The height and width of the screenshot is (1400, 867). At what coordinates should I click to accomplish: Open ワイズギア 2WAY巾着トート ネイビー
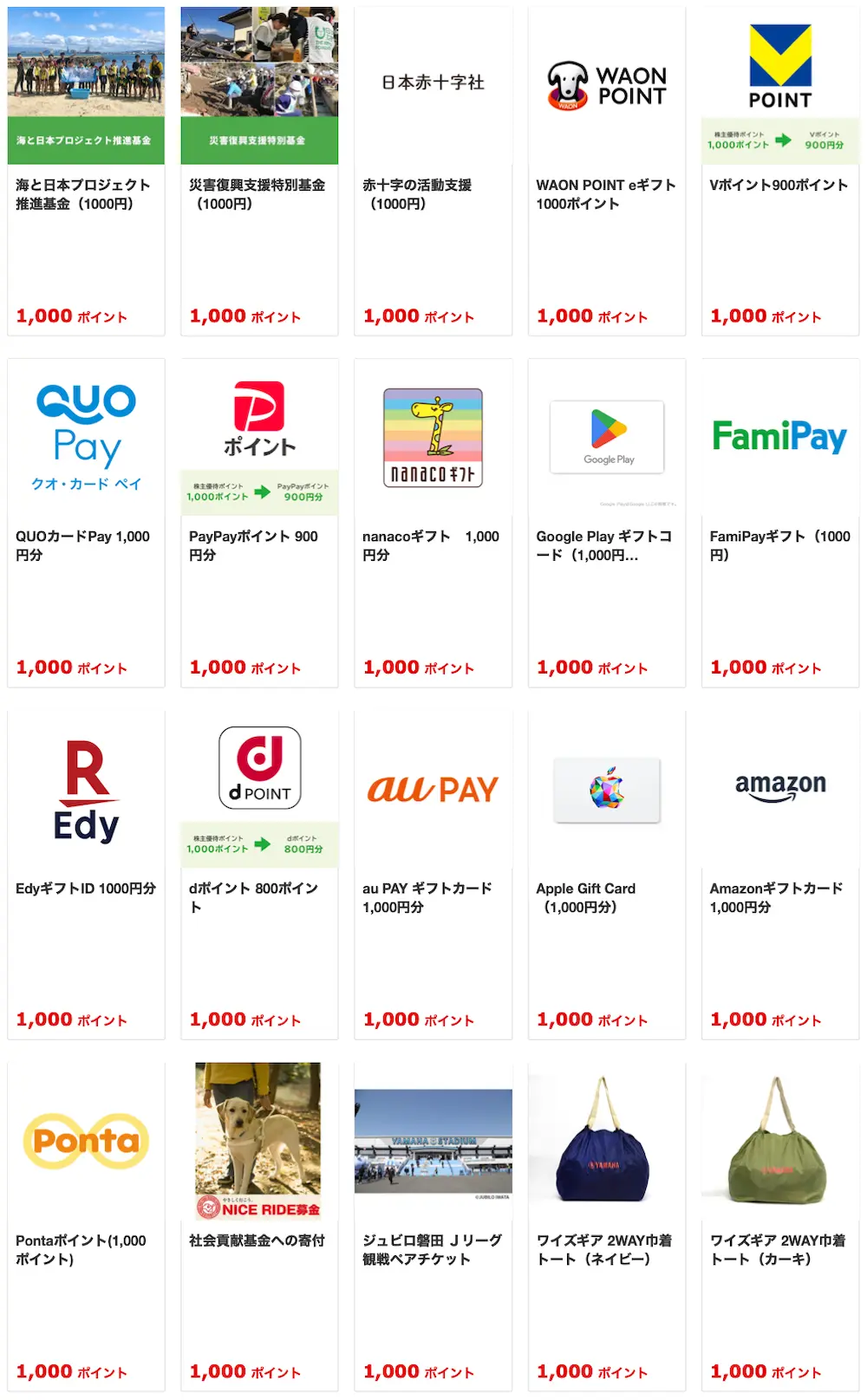[606, 1227]
